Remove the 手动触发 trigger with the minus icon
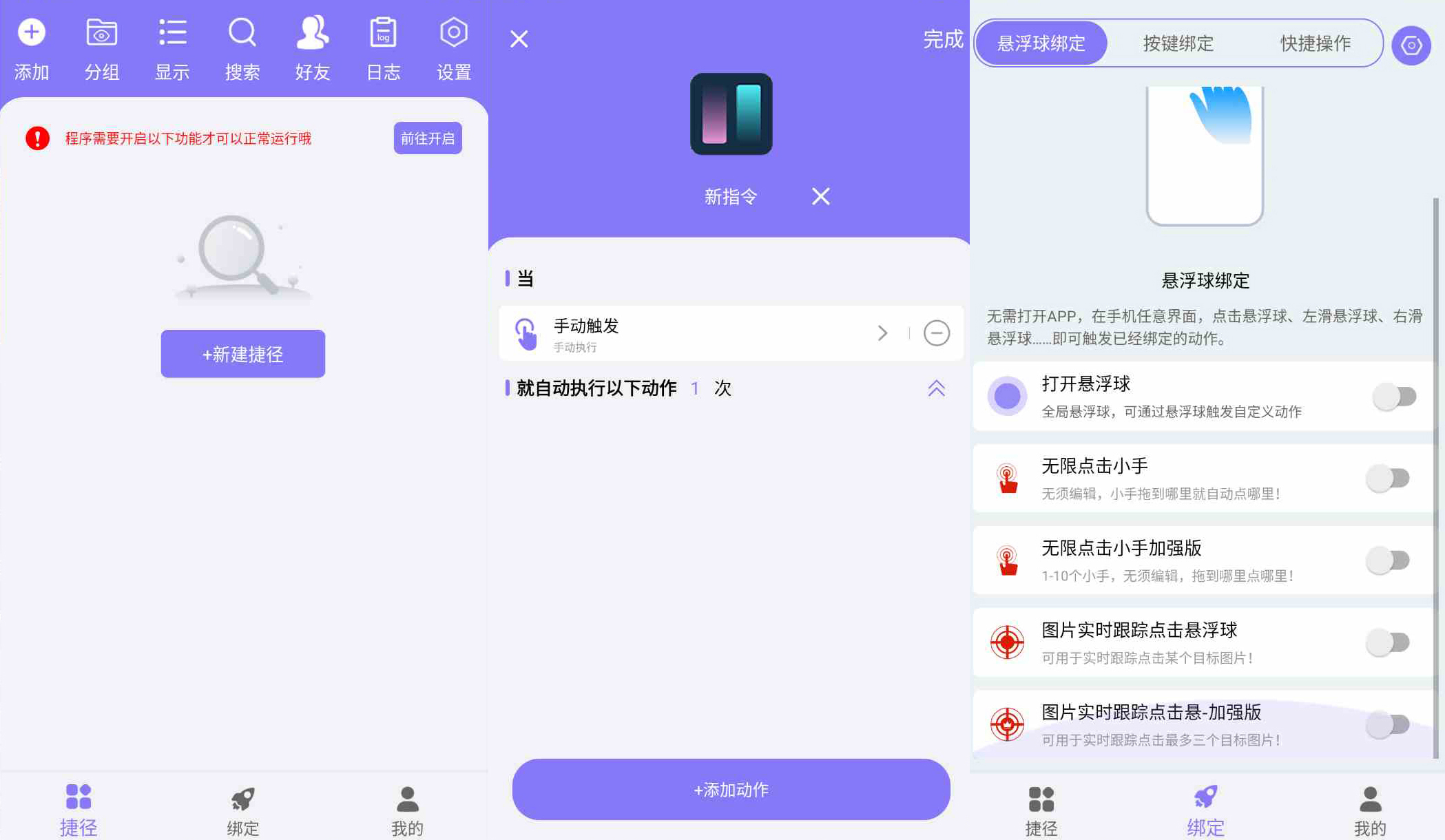The height and width of the screenshot is (840, 1445). (936, 333)
